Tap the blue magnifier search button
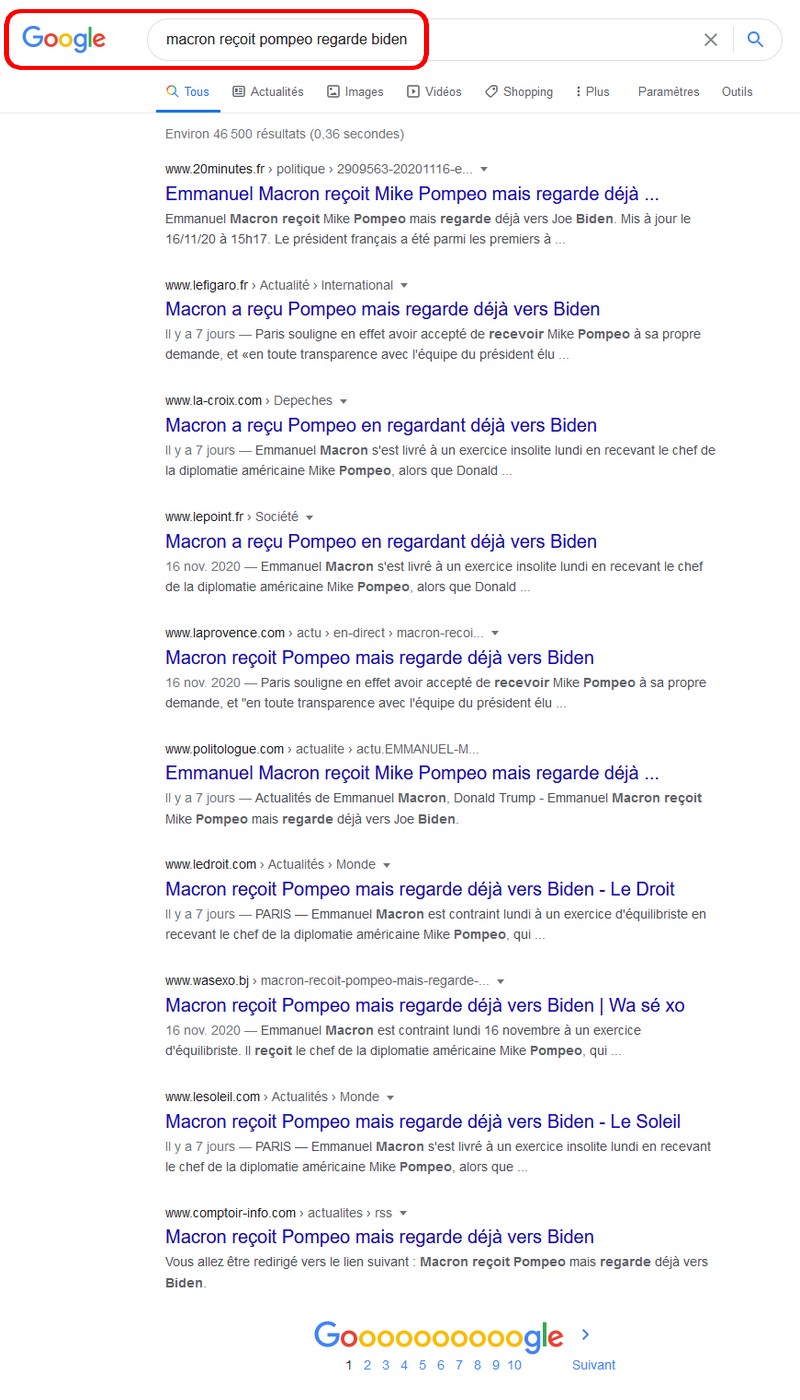 [x=756, y=40]
